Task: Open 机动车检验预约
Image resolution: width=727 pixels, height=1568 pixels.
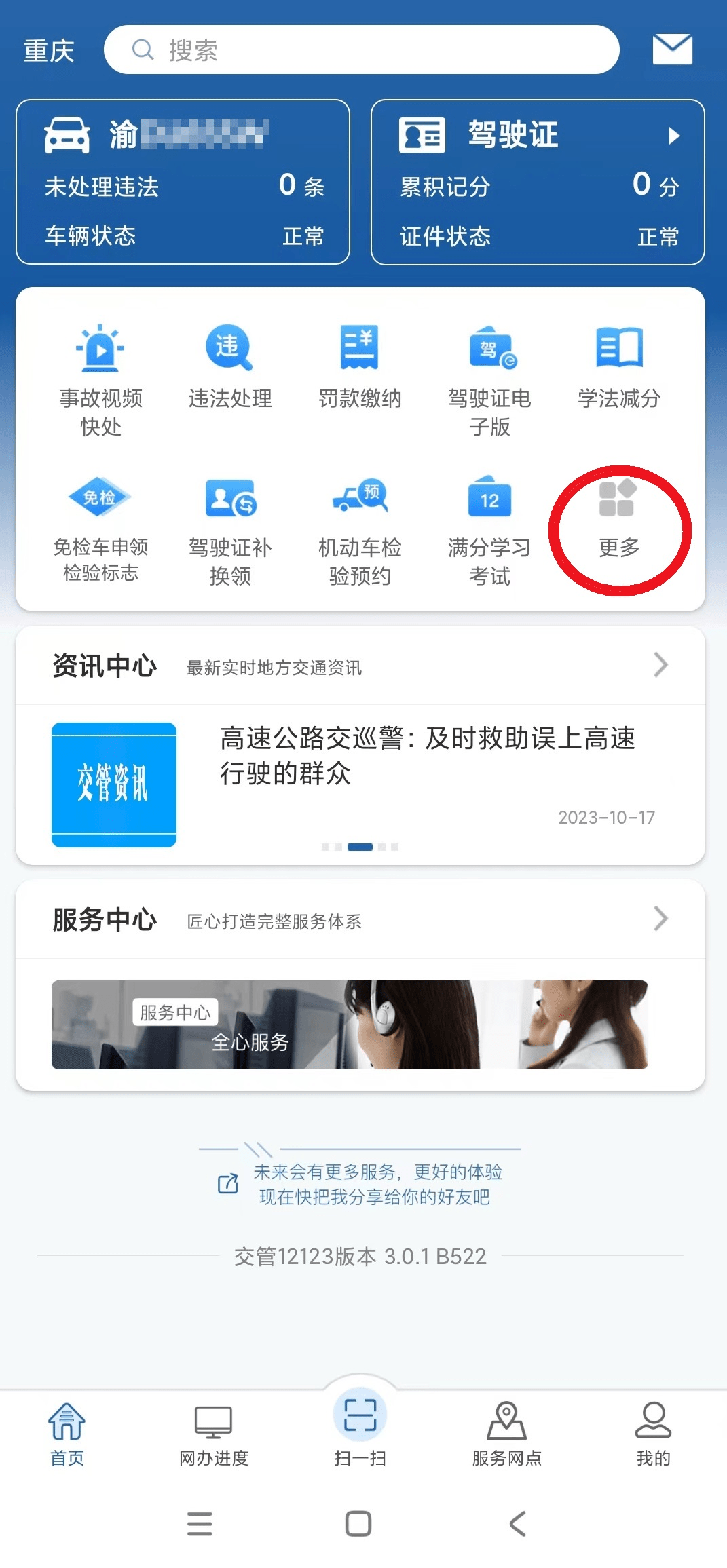Action: point(360,529)
